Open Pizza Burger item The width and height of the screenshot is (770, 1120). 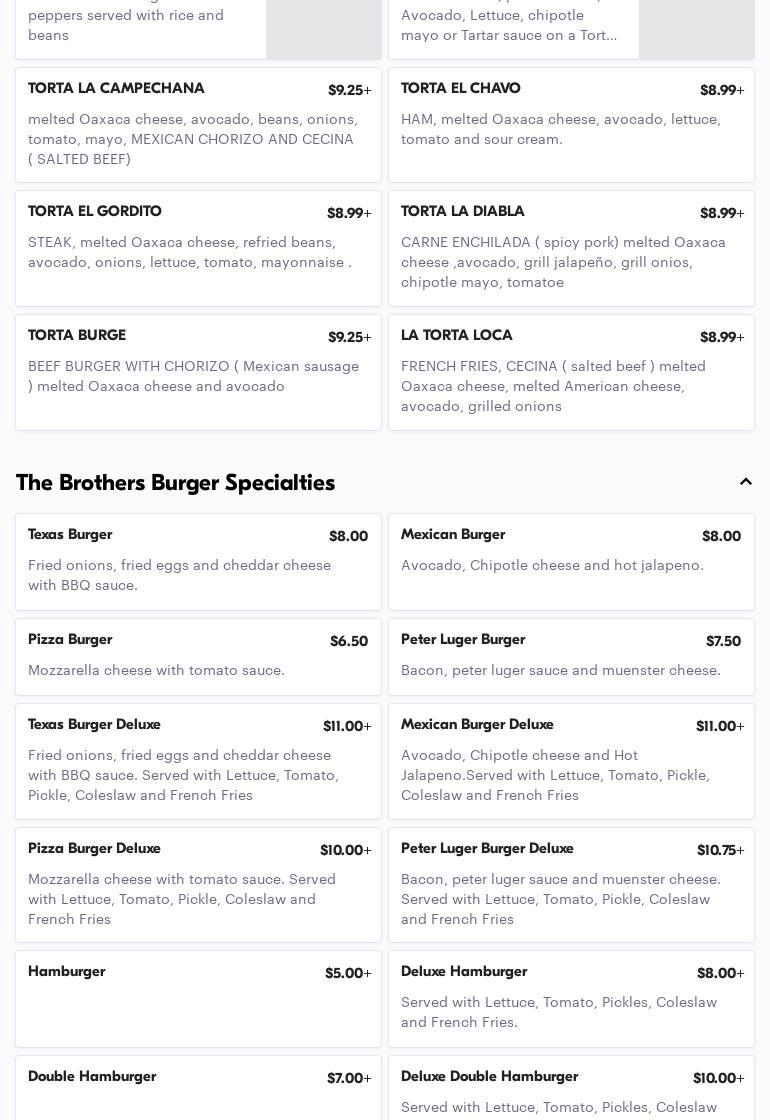(198, 656)
